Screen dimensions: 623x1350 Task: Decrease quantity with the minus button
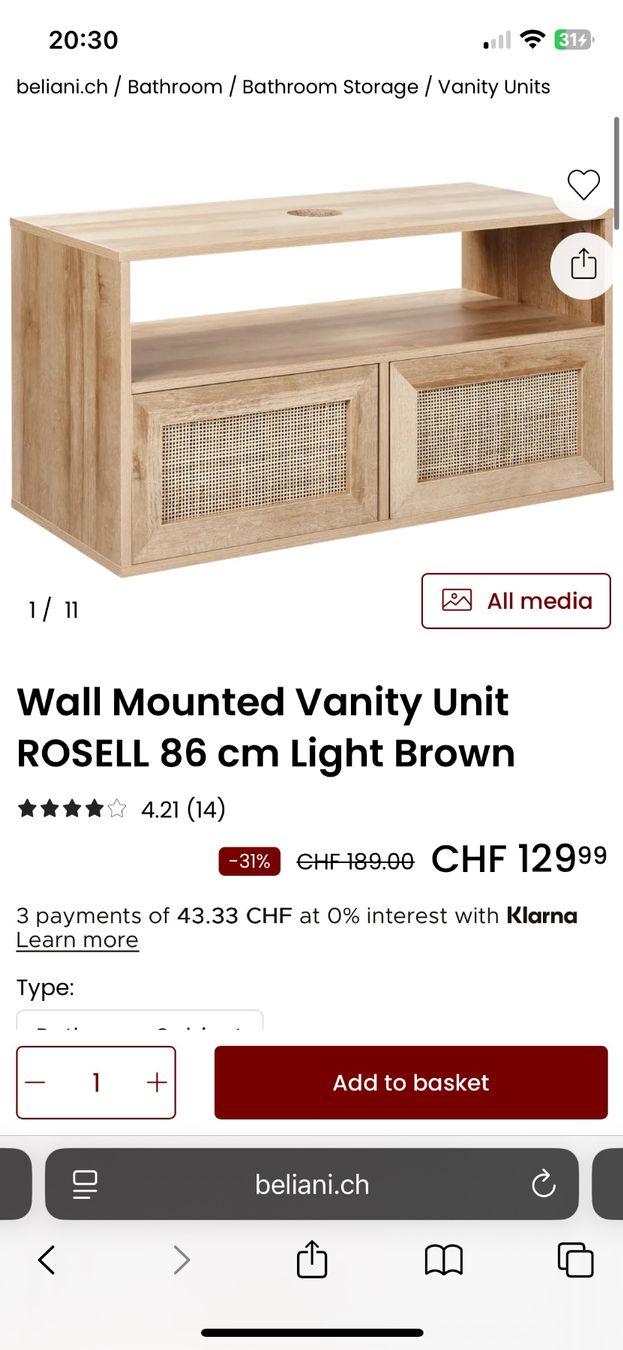pyautogui.click(x=36, y=1083)
